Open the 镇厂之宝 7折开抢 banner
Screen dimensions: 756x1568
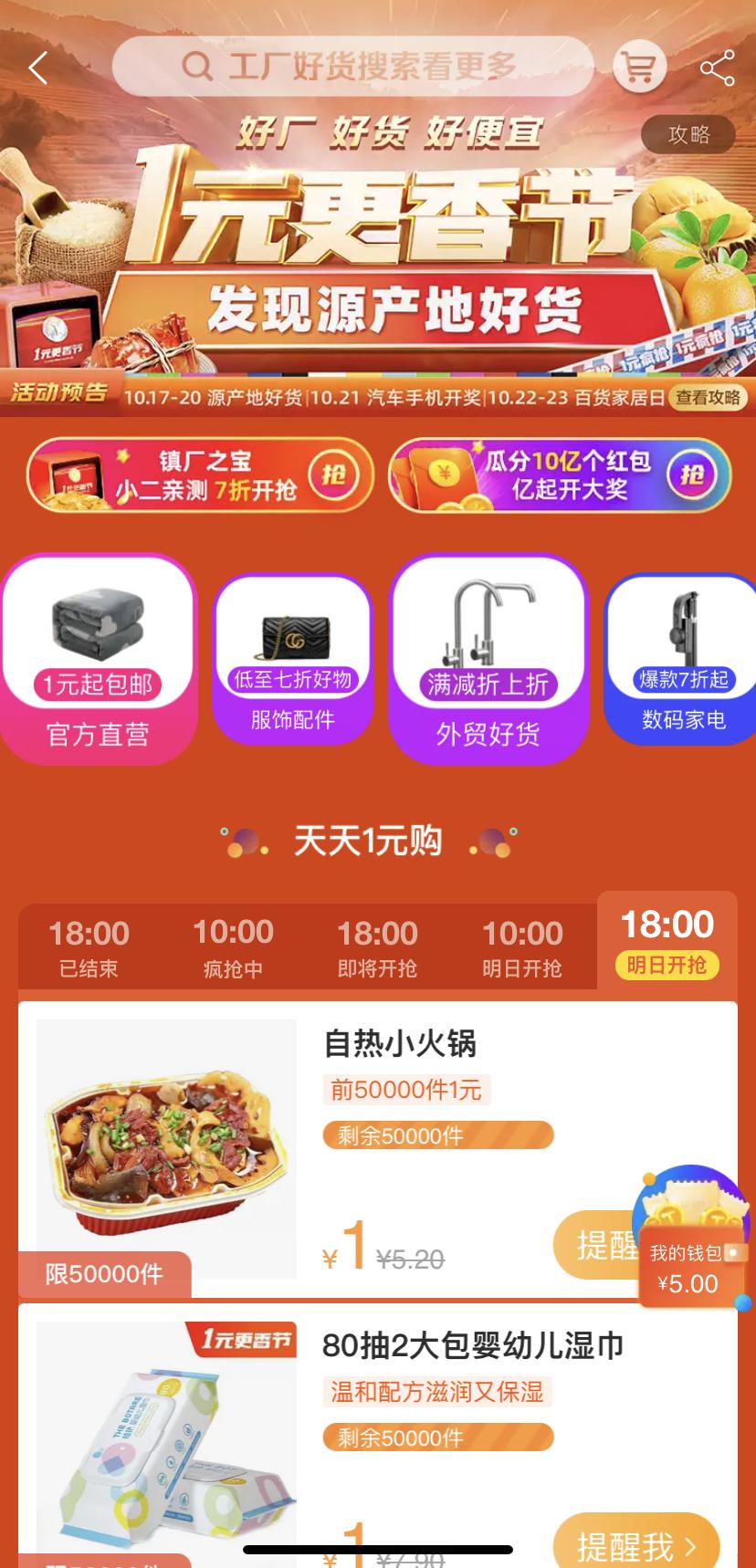[x=200, y=476]
